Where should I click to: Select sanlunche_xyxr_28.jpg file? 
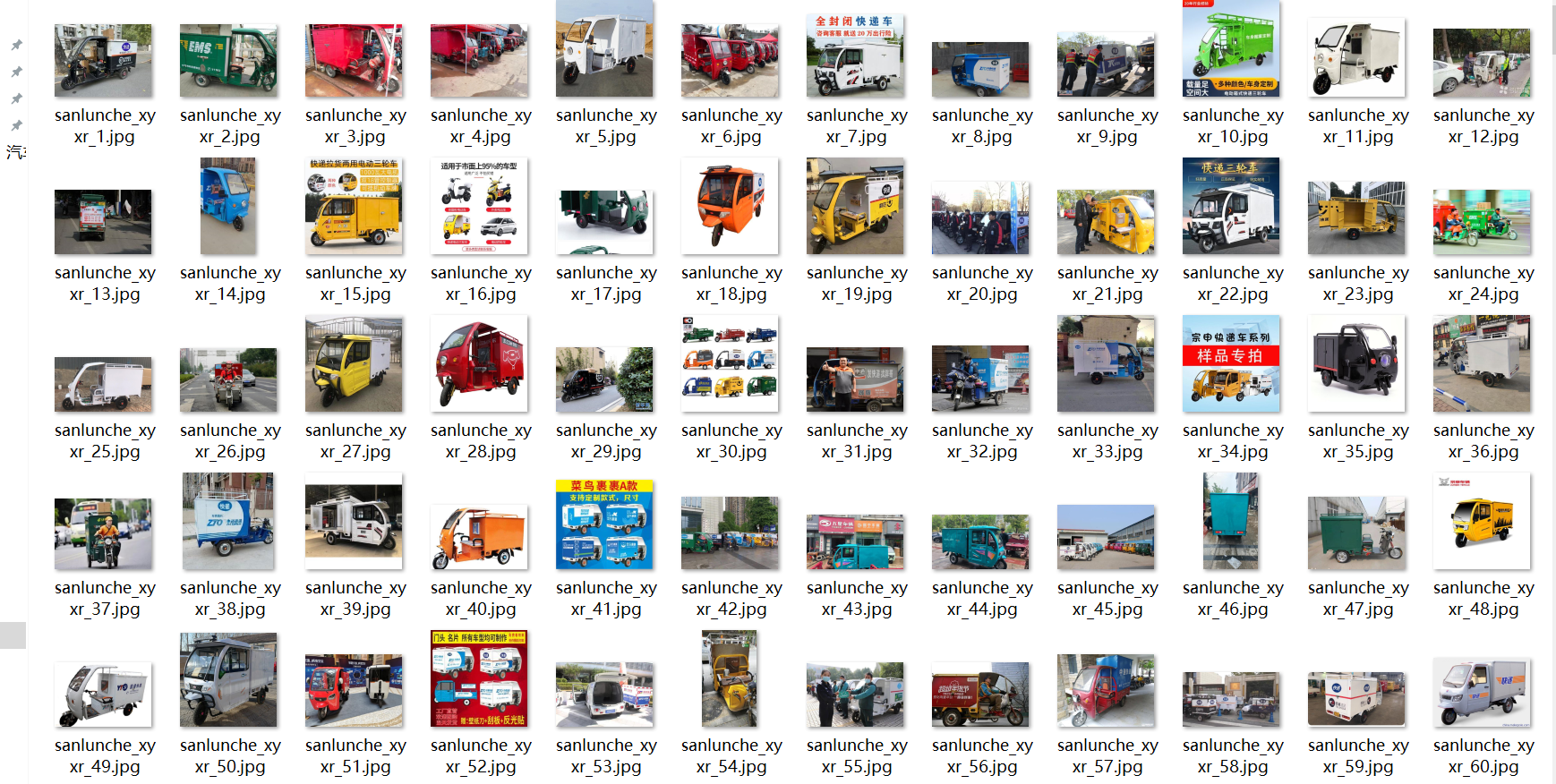(479, 364)
